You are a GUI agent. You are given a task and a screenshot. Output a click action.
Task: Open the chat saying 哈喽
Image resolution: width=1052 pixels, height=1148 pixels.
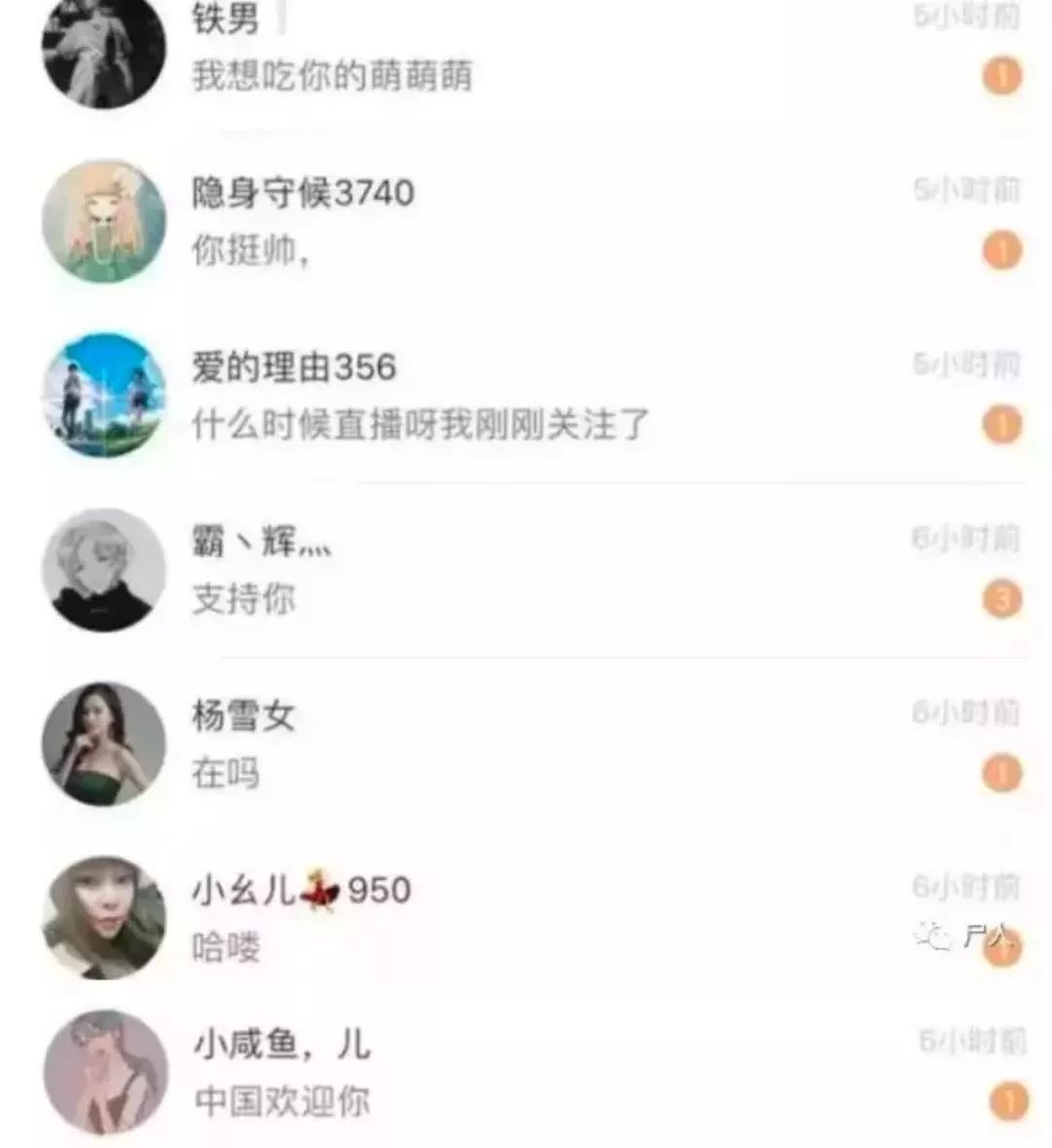pyautogui.click(x=224, y=943)
